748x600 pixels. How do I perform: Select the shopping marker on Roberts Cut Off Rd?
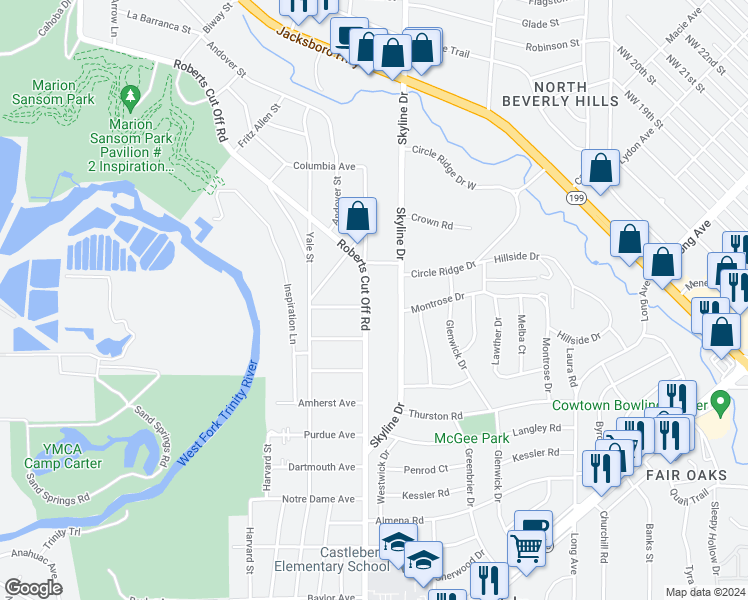pyautogui.click(x=357, y=216)
